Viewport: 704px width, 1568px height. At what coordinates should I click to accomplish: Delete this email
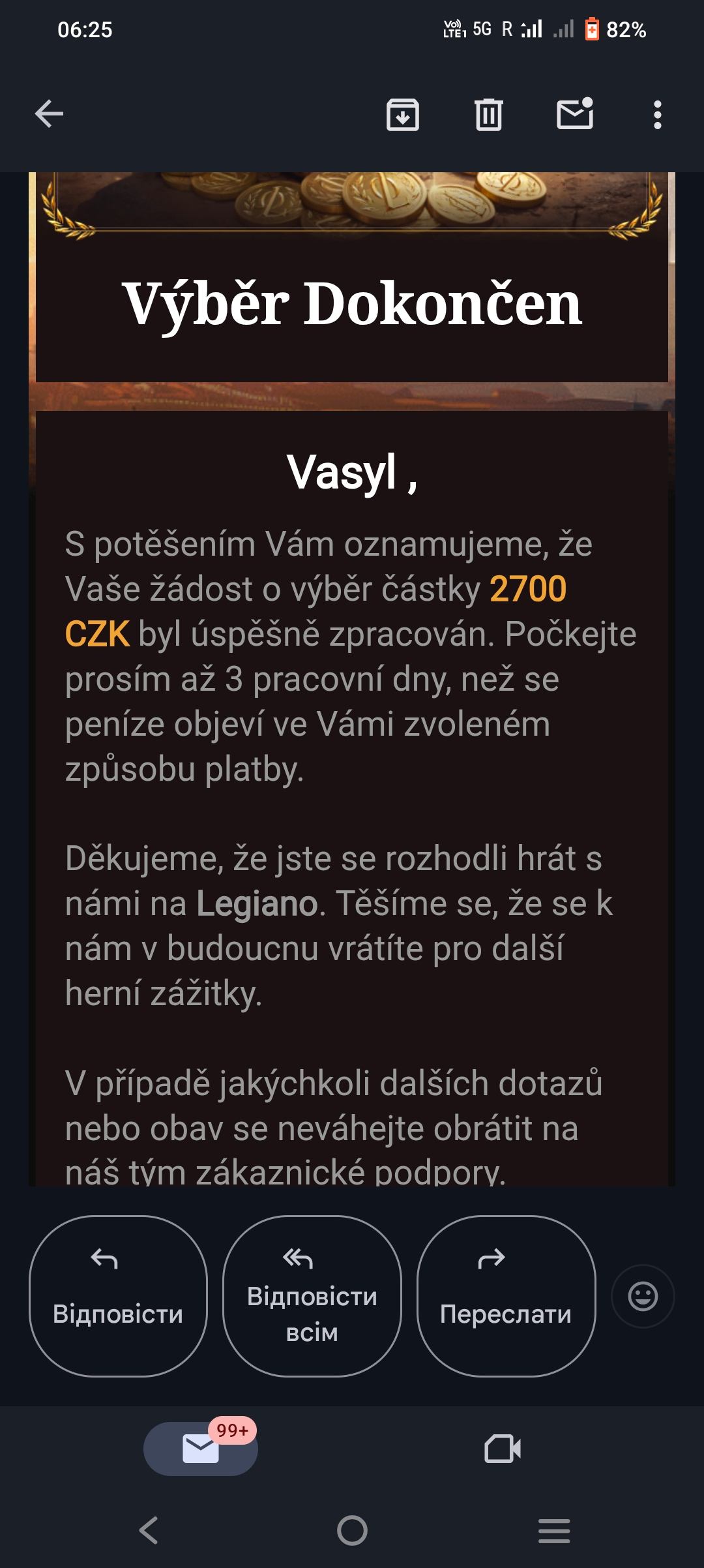click(x=488, y=115)
